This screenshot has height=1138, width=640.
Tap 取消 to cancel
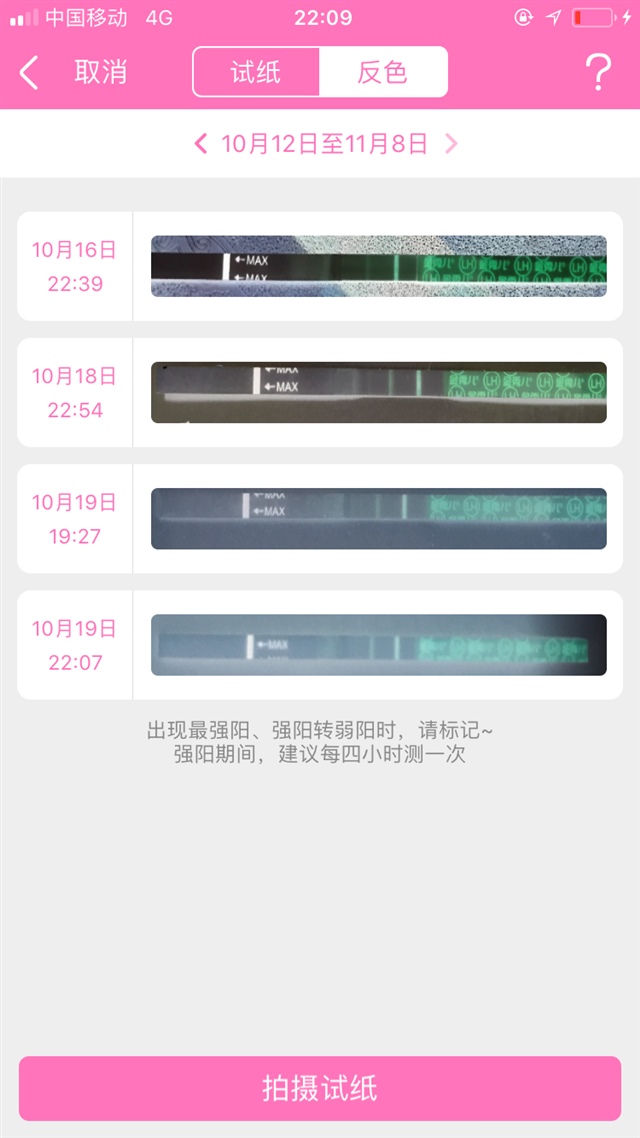click(x=100, y=72)
